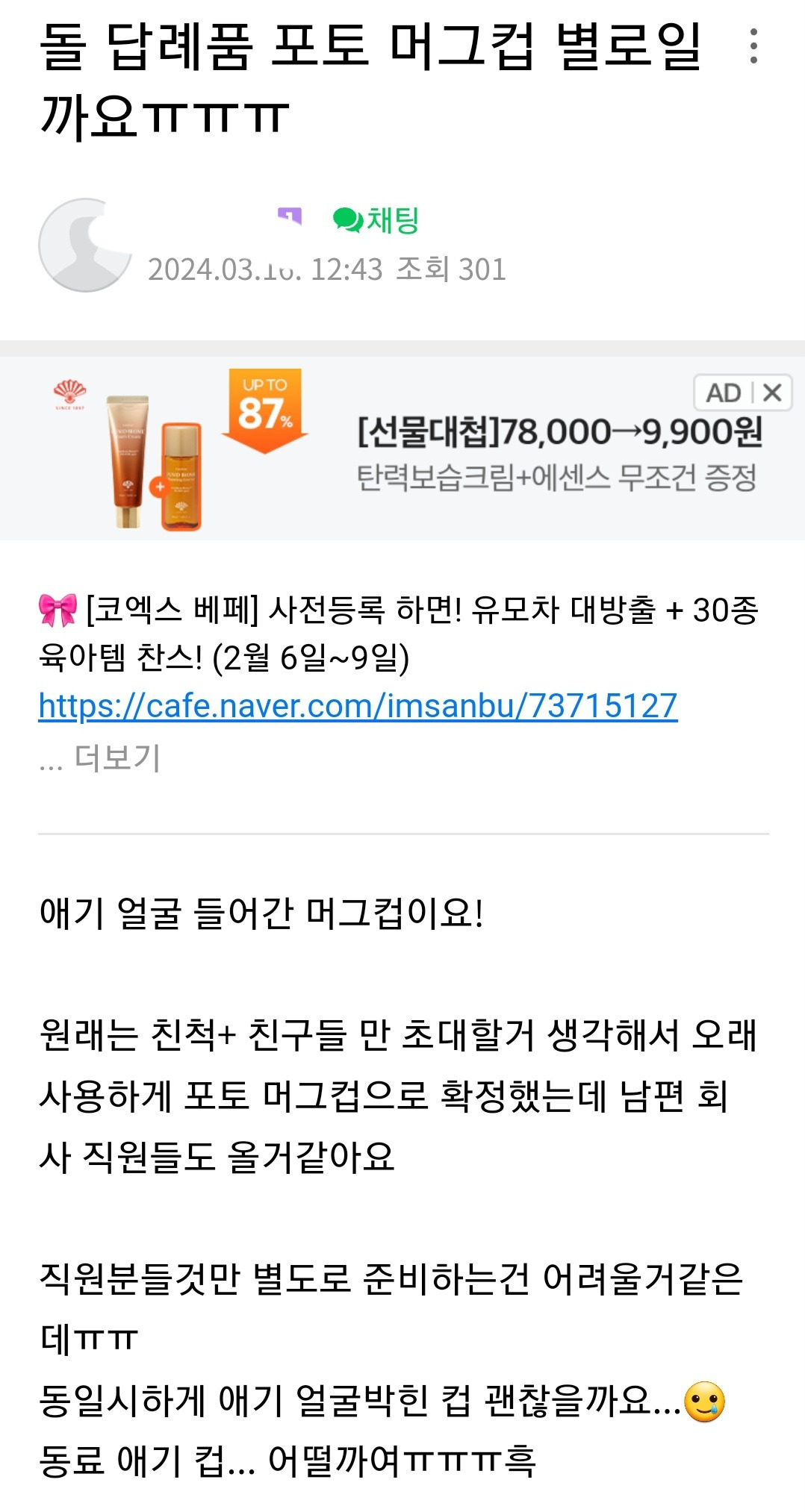Image resolution: width=805 pixels, height=1512 pixels.
Task: Click the purple quote bubble icon beside 채팅
Action: click(x=287, y=215)
